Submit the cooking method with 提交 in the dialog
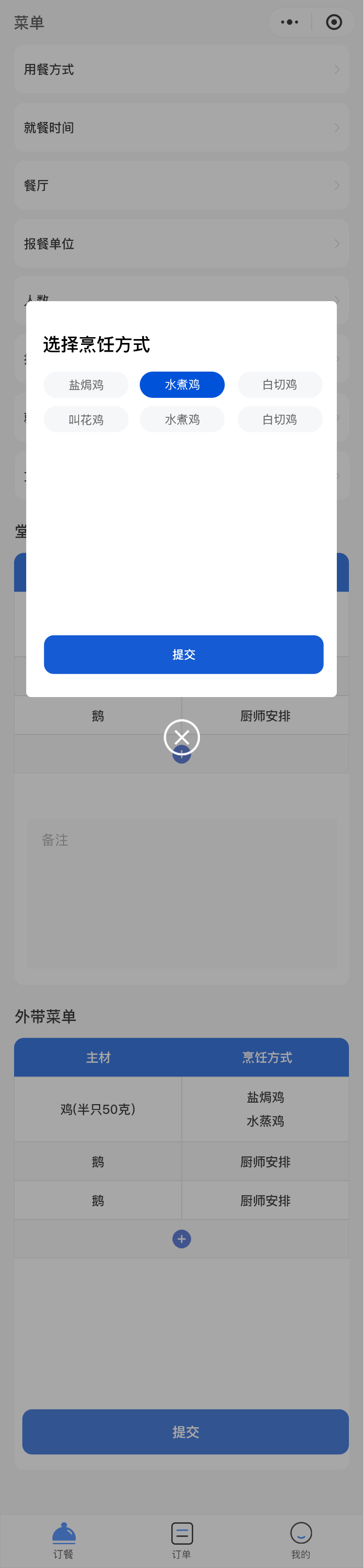Screen dimensions: 364x1568 click(183, 654)
